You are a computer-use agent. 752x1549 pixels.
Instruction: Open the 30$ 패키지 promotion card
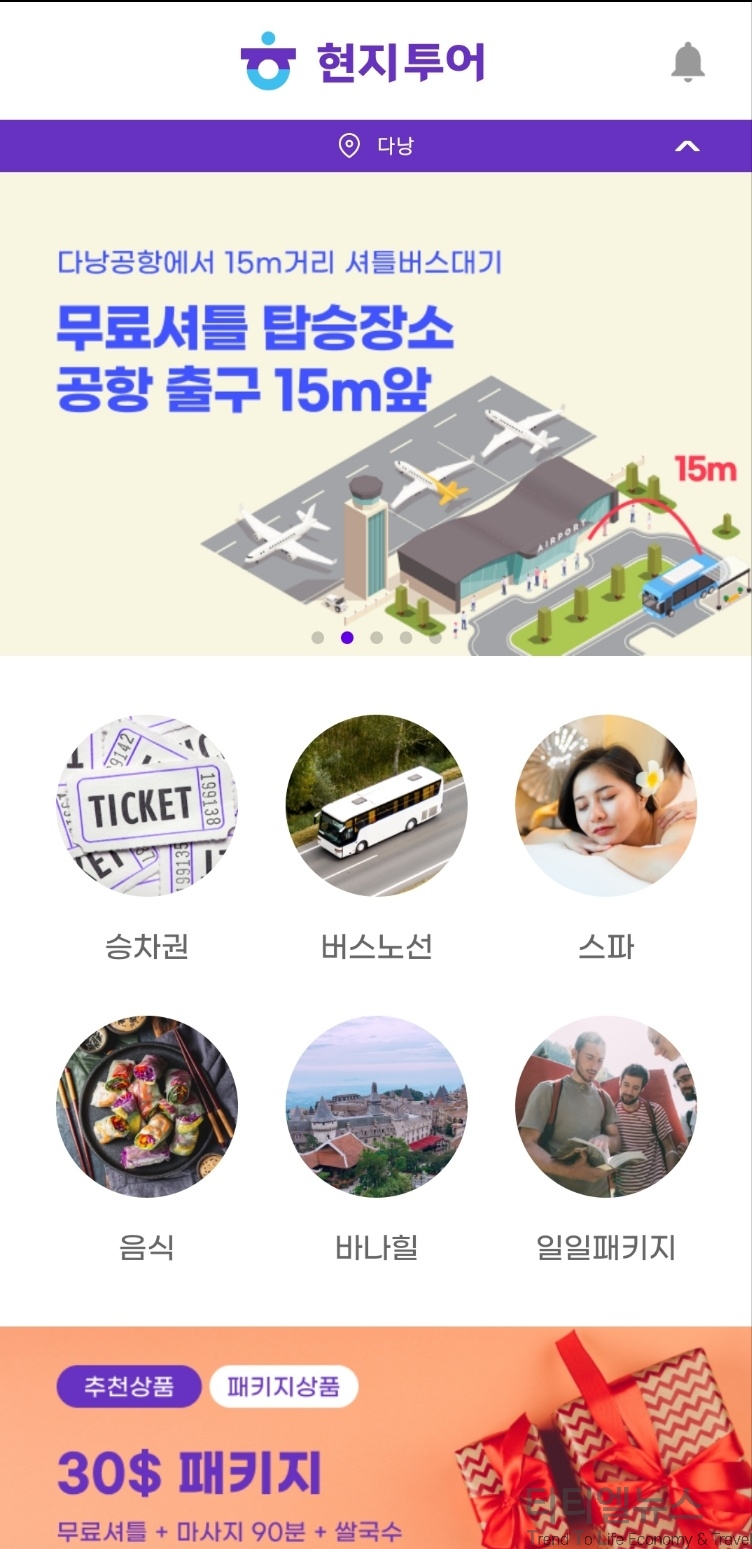click(x=376, y=1438)
